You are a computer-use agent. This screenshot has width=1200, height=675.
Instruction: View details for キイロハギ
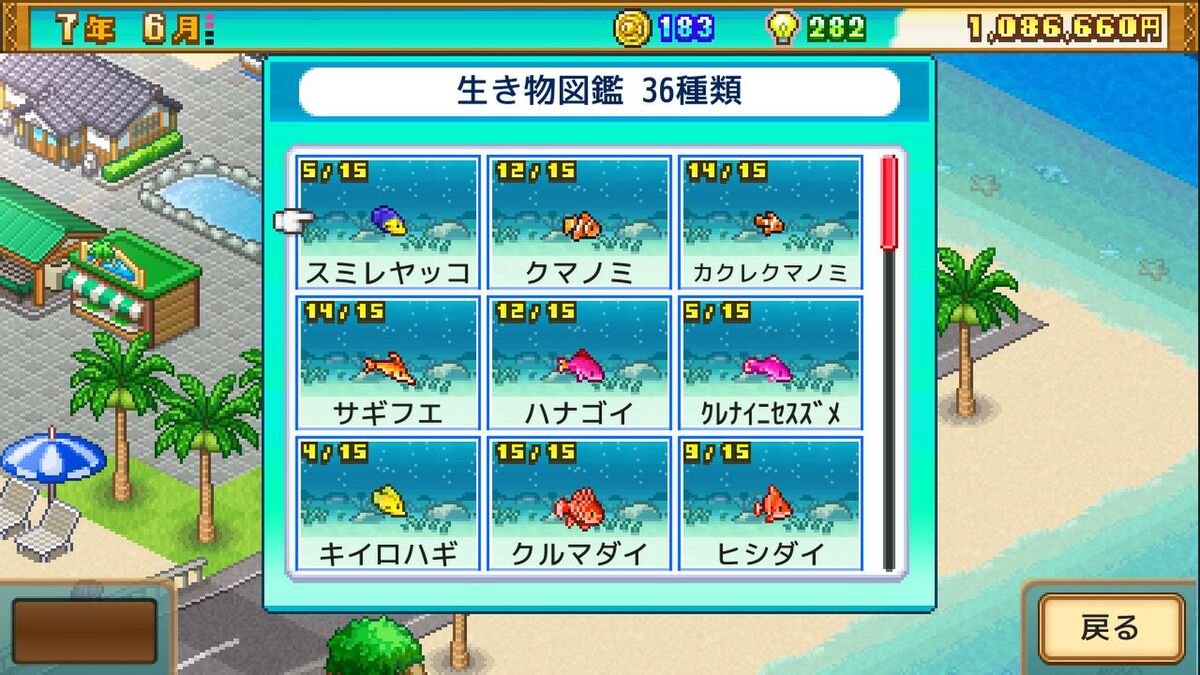(x=388, y=503)
